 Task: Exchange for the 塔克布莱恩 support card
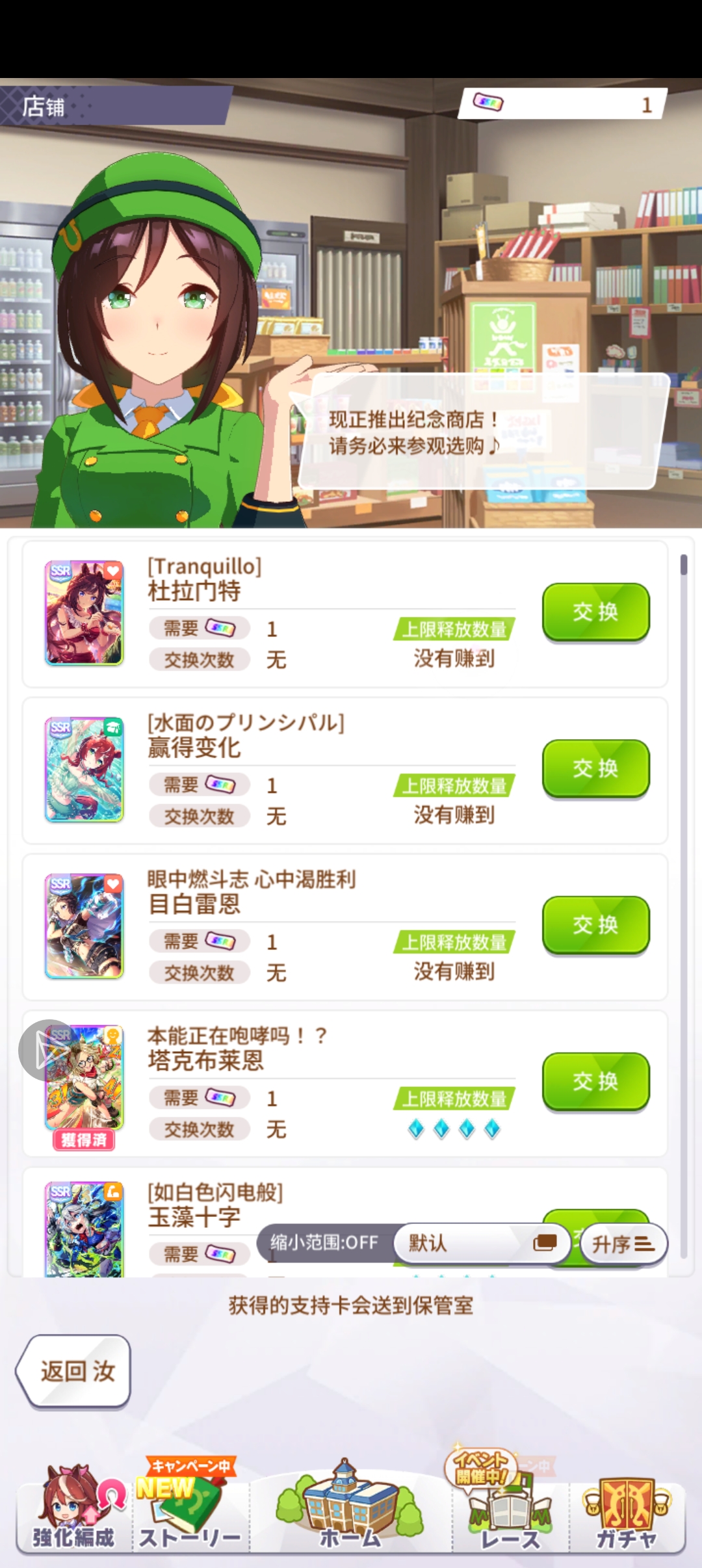[x=596, y=1082]
